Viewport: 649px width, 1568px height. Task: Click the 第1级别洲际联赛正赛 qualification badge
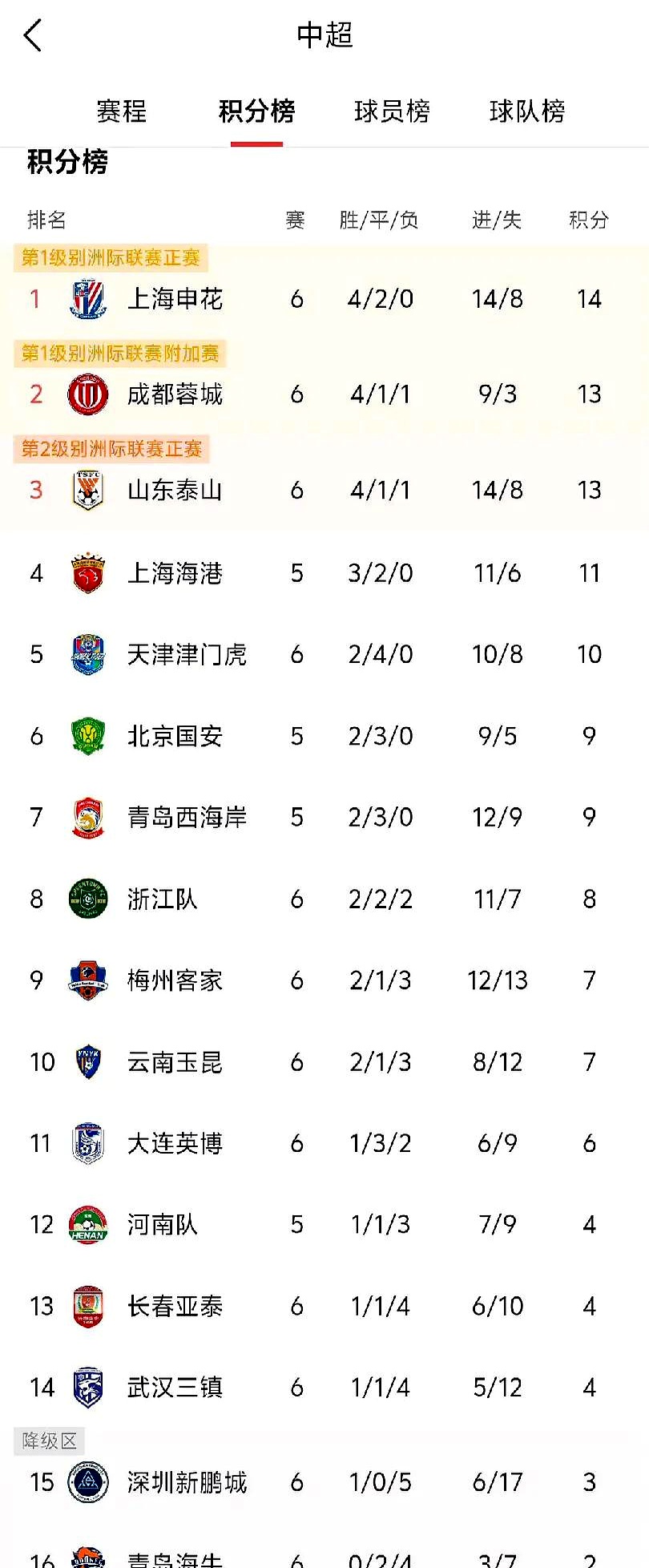(111, 257)
